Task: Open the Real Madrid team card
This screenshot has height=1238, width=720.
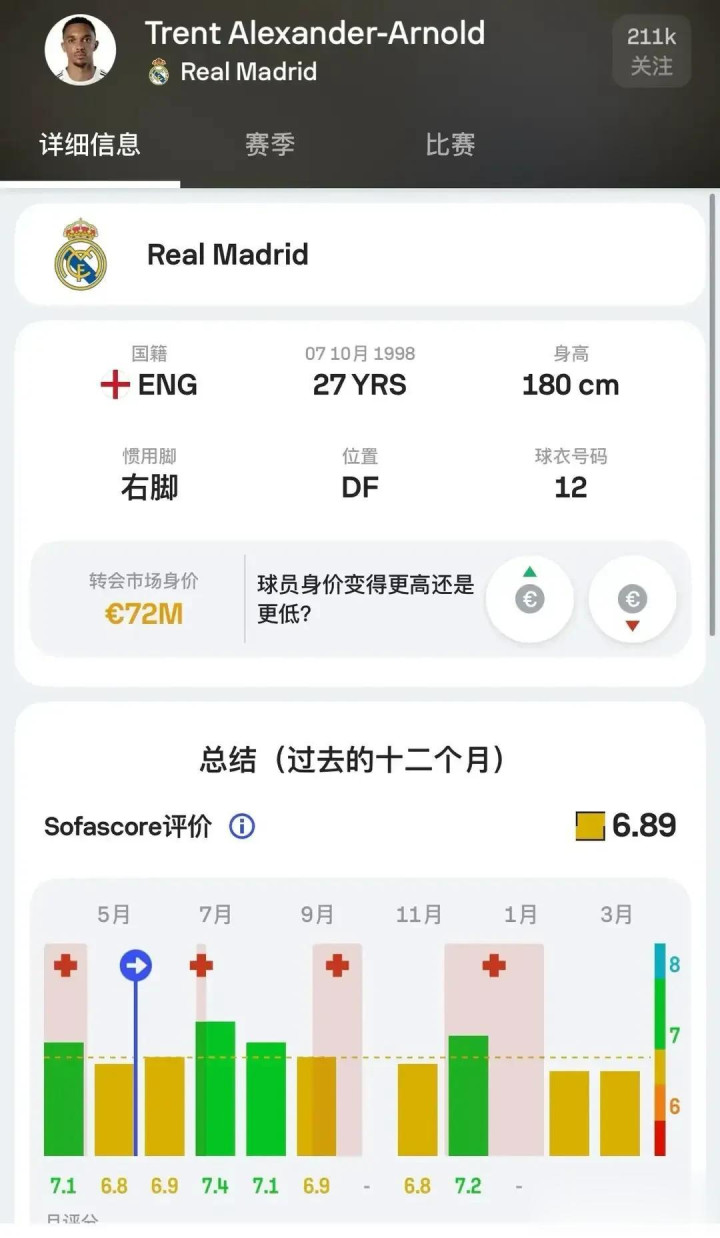Action: tap(360, 254)
